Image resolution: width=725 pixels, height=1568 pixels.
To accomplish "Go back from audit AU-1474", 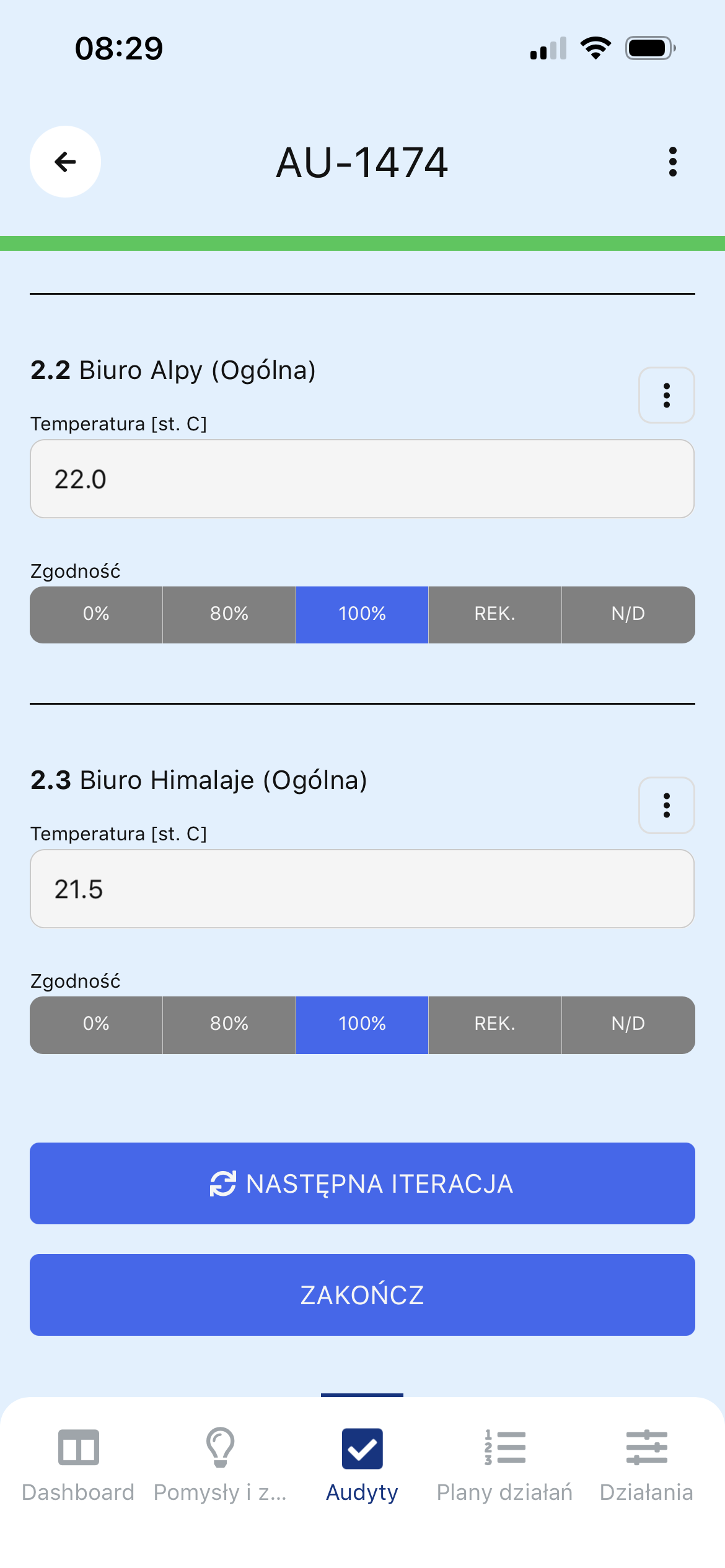I will (65, 162).
